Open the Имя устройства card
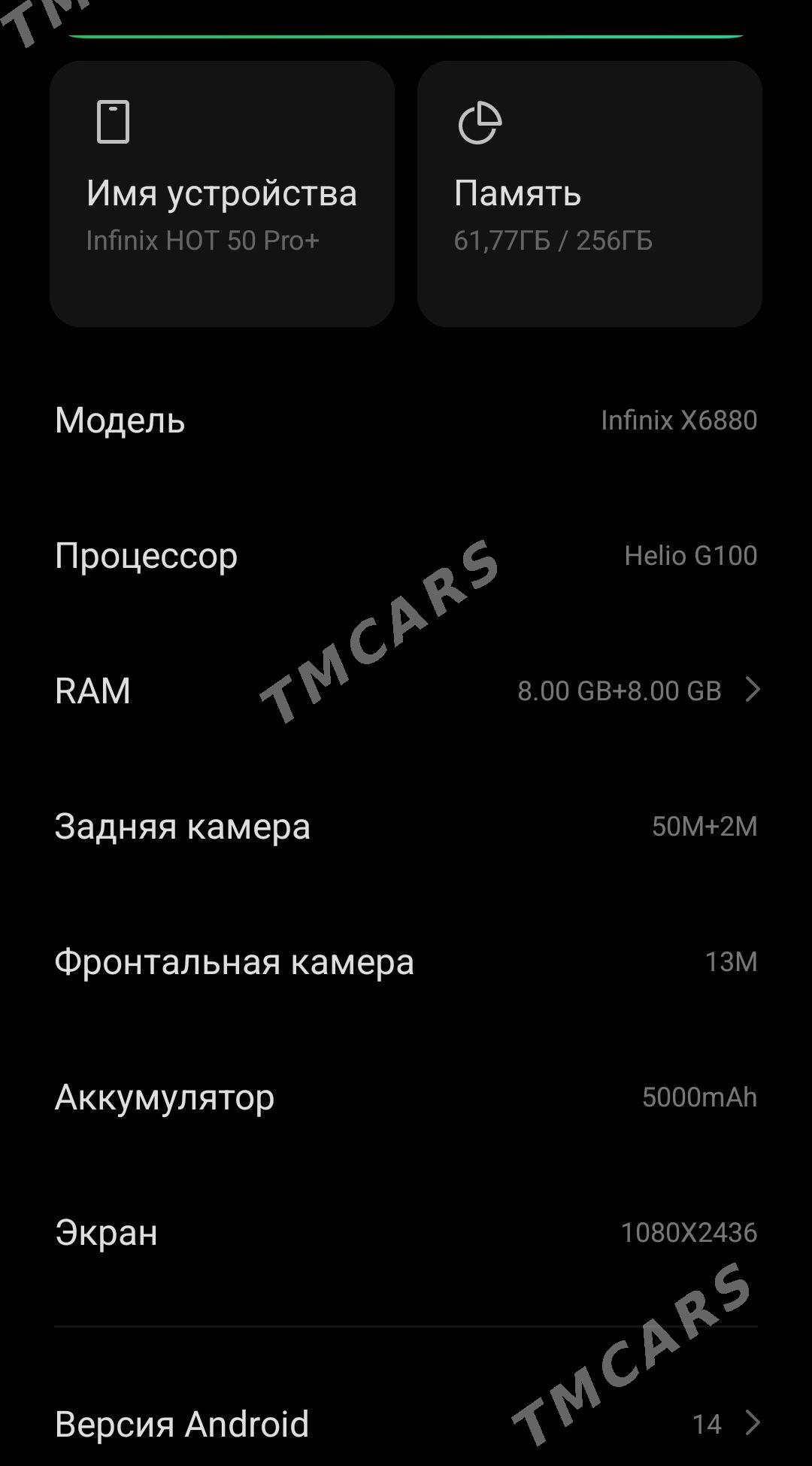812x1466 pixels. pyautogui.click(x=222, y=194)
